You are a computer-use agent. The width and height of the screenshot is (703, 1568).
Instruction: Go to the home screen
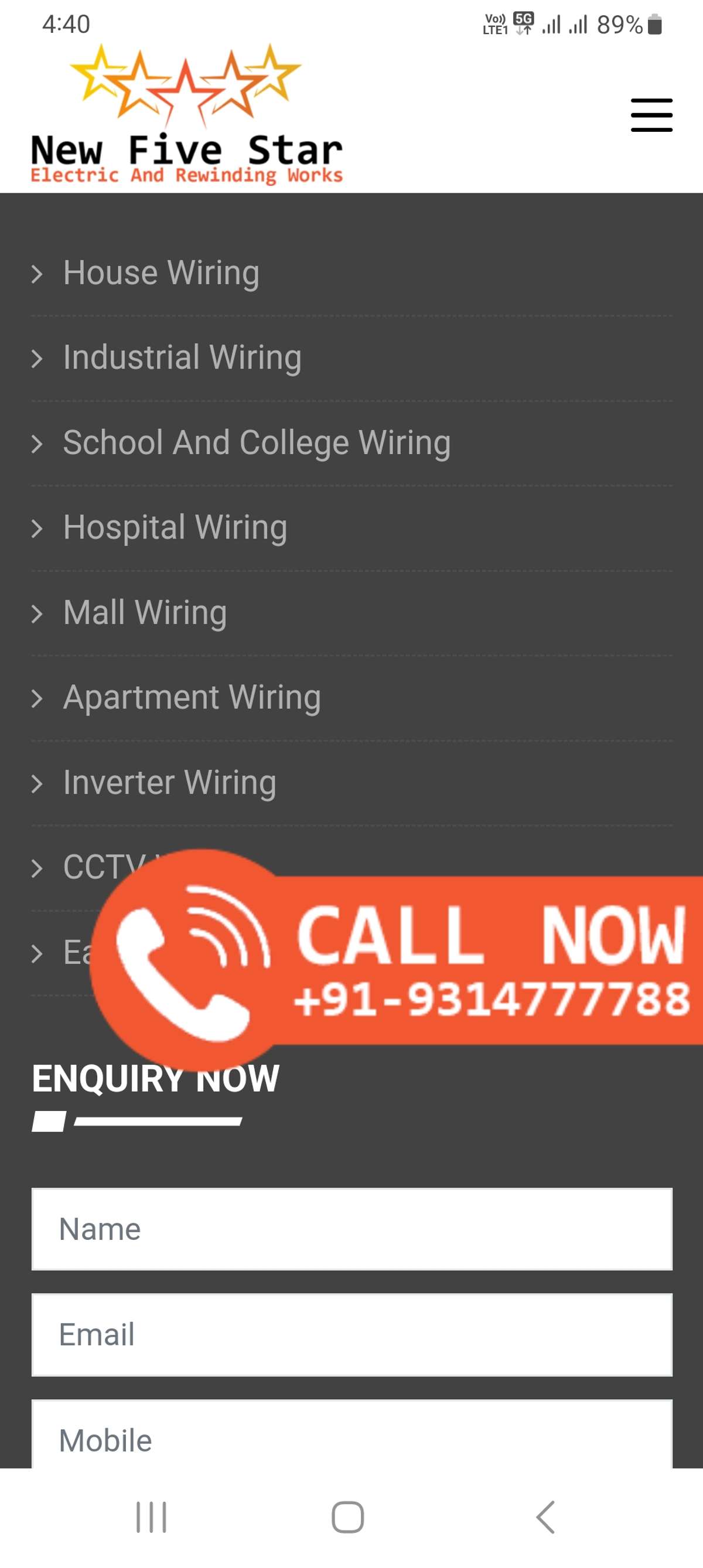click(x=347, y=1517)
